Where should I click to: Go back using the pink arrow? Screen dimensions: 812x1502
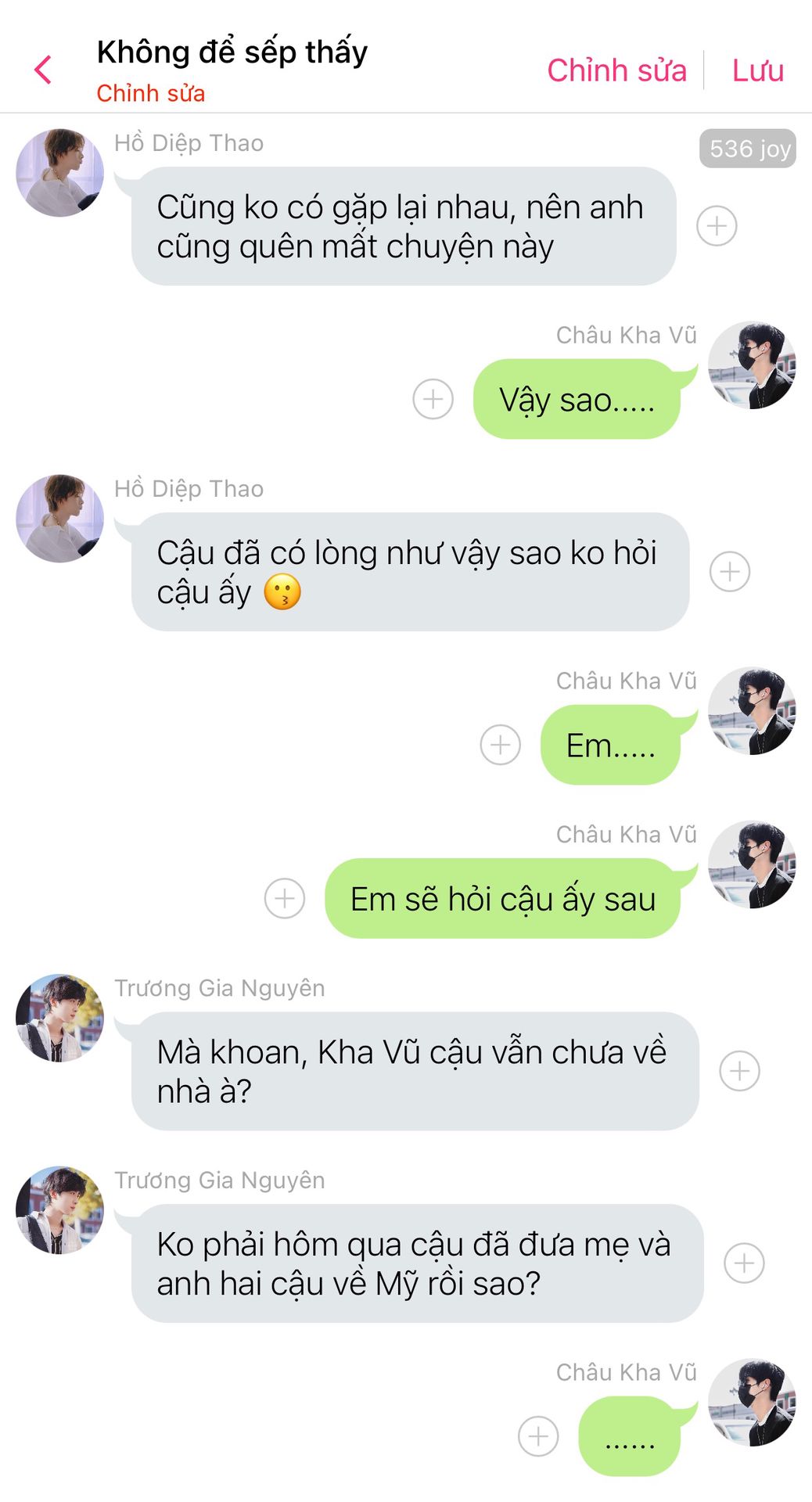[44, 70]
